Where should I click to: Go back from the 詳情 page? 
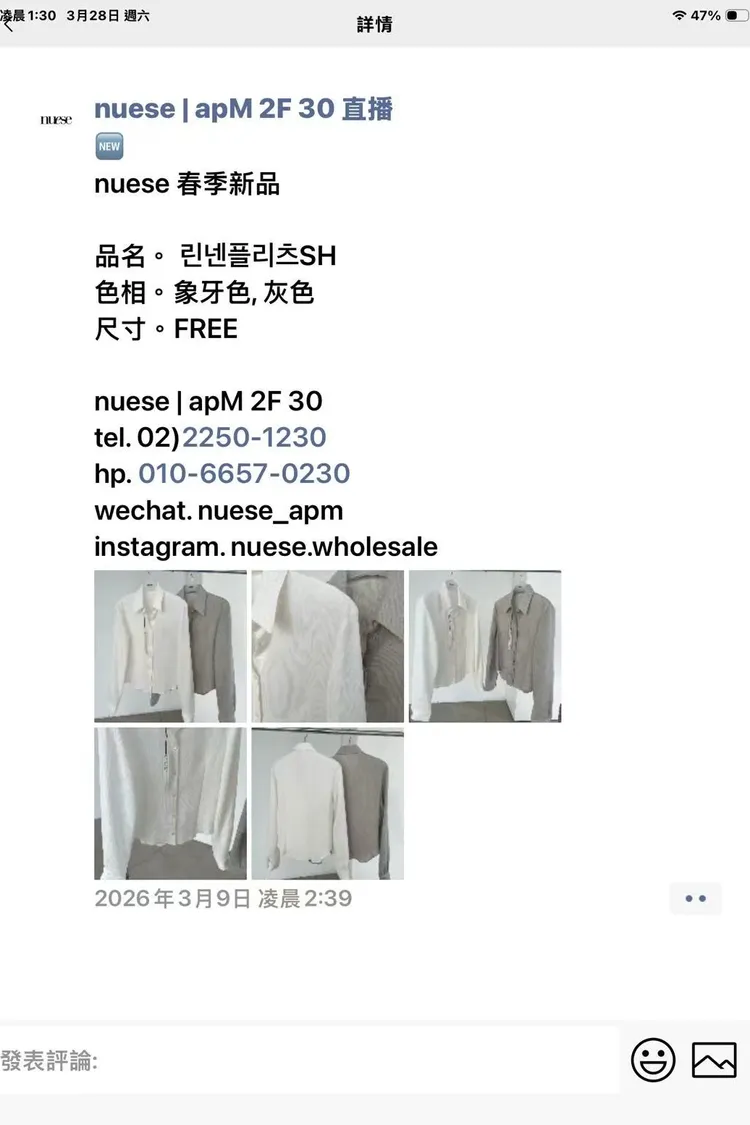(10, 26)
